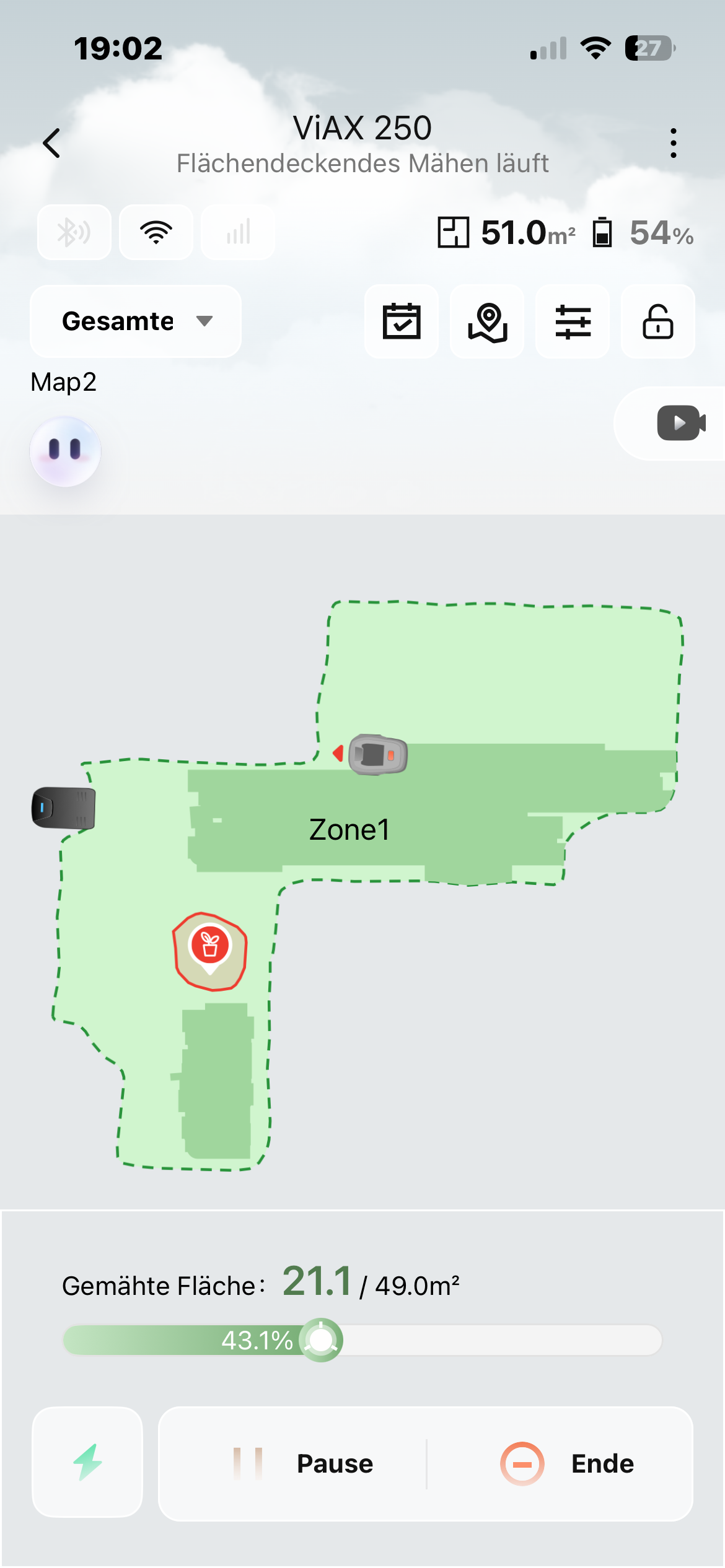Expand the Gesamte mowing mode dropdown
Image resolution: width=725 pixels, height=1568 pixels.
(136, 321)
